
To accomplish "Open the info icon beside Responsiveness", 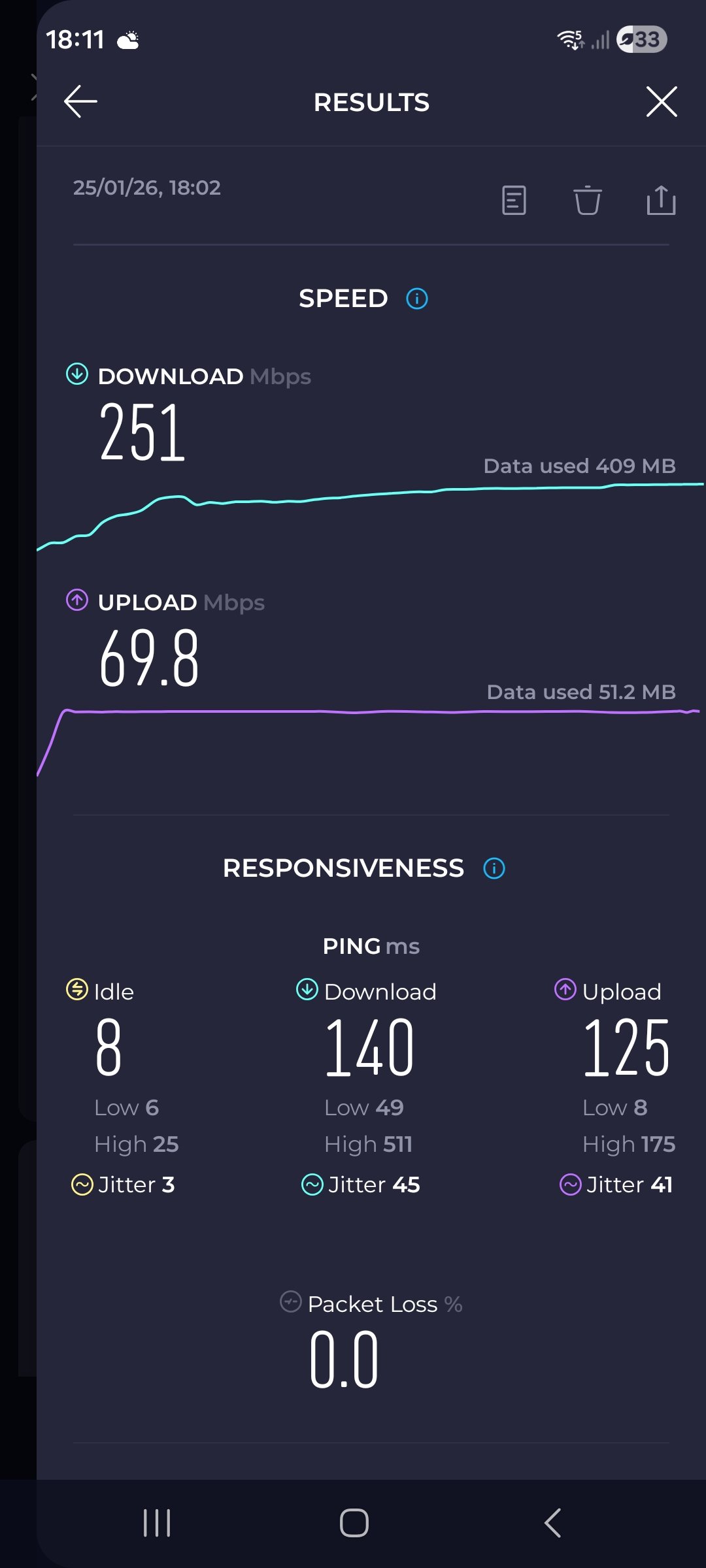I will click(x=494, y=868).
